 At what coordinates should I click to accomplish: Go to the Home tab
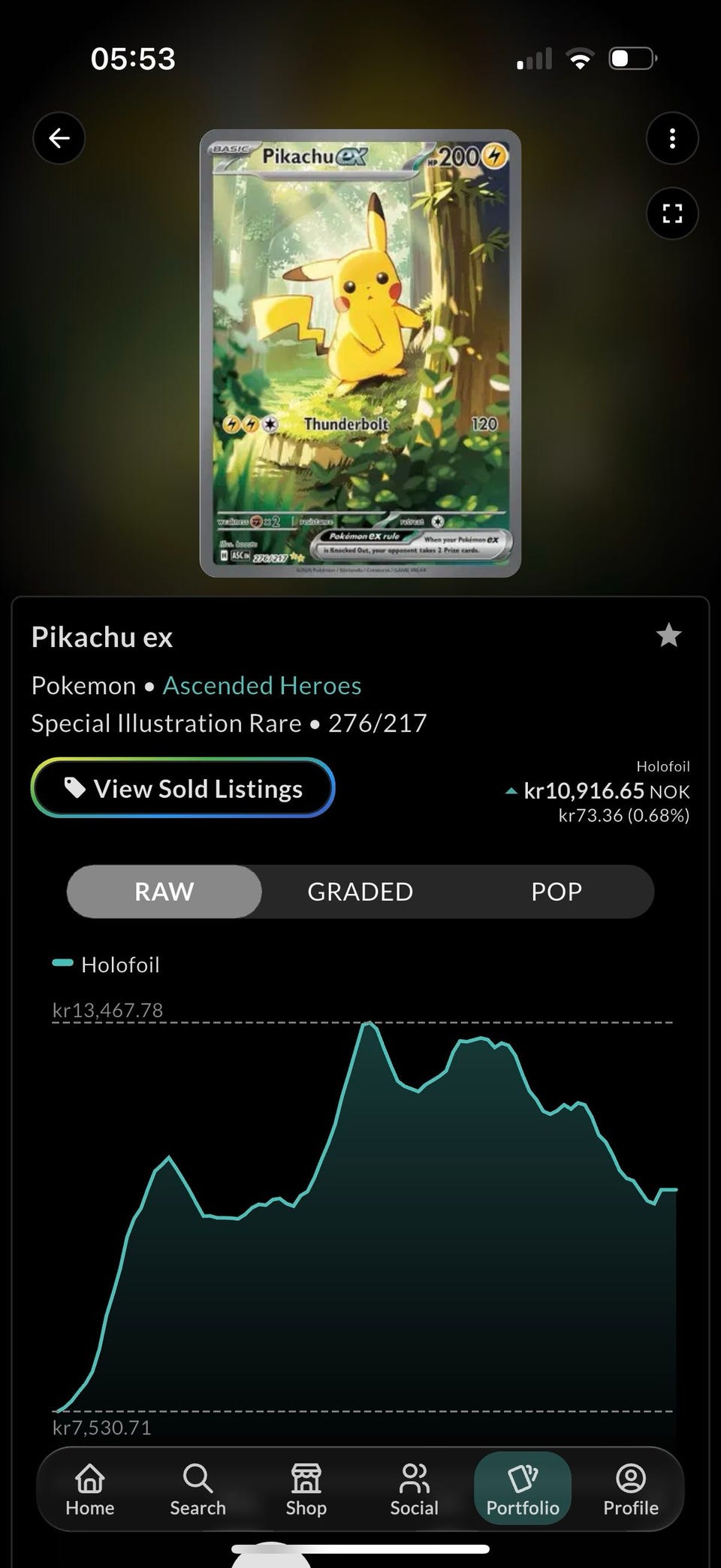(90, 1490)
